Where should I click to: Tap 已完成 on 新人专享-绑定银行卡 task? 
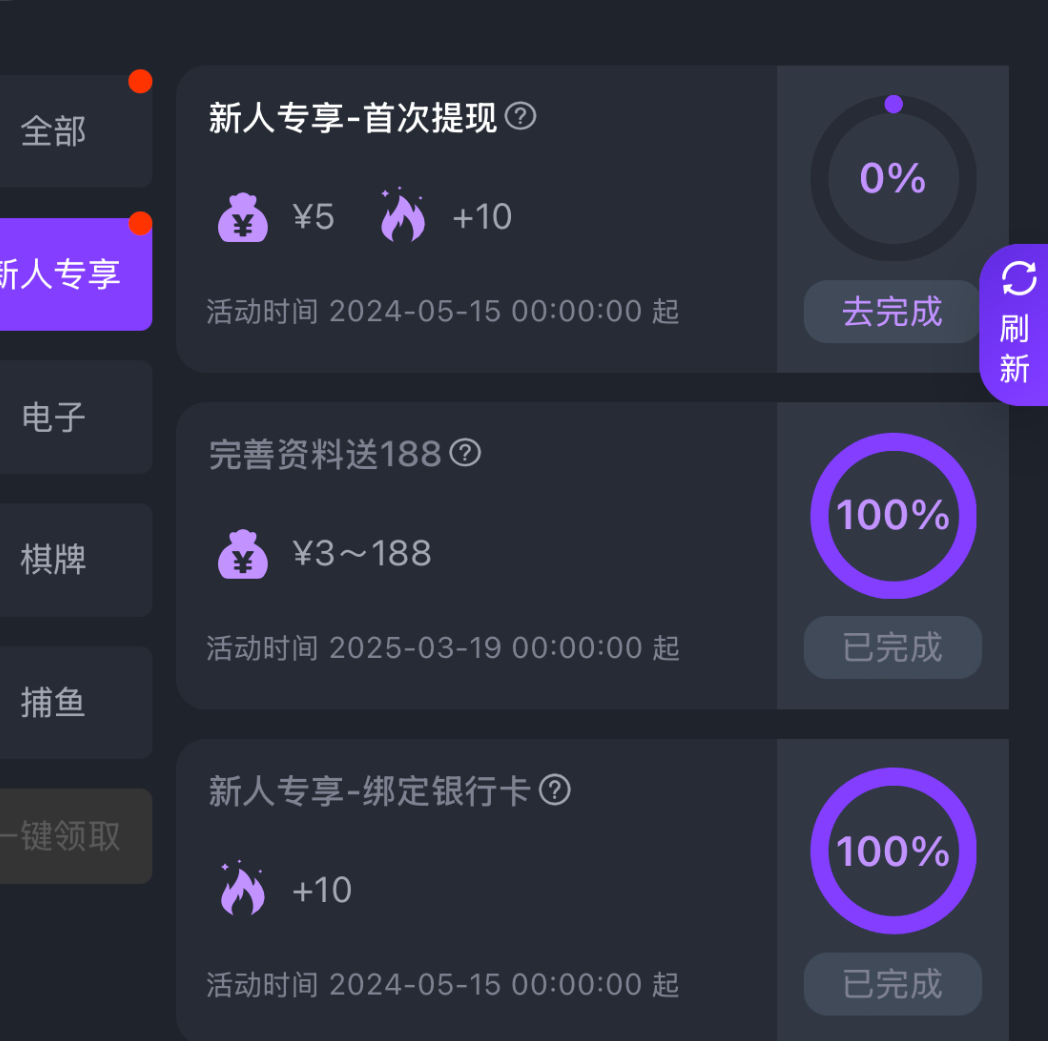click(x=892, y=984)
